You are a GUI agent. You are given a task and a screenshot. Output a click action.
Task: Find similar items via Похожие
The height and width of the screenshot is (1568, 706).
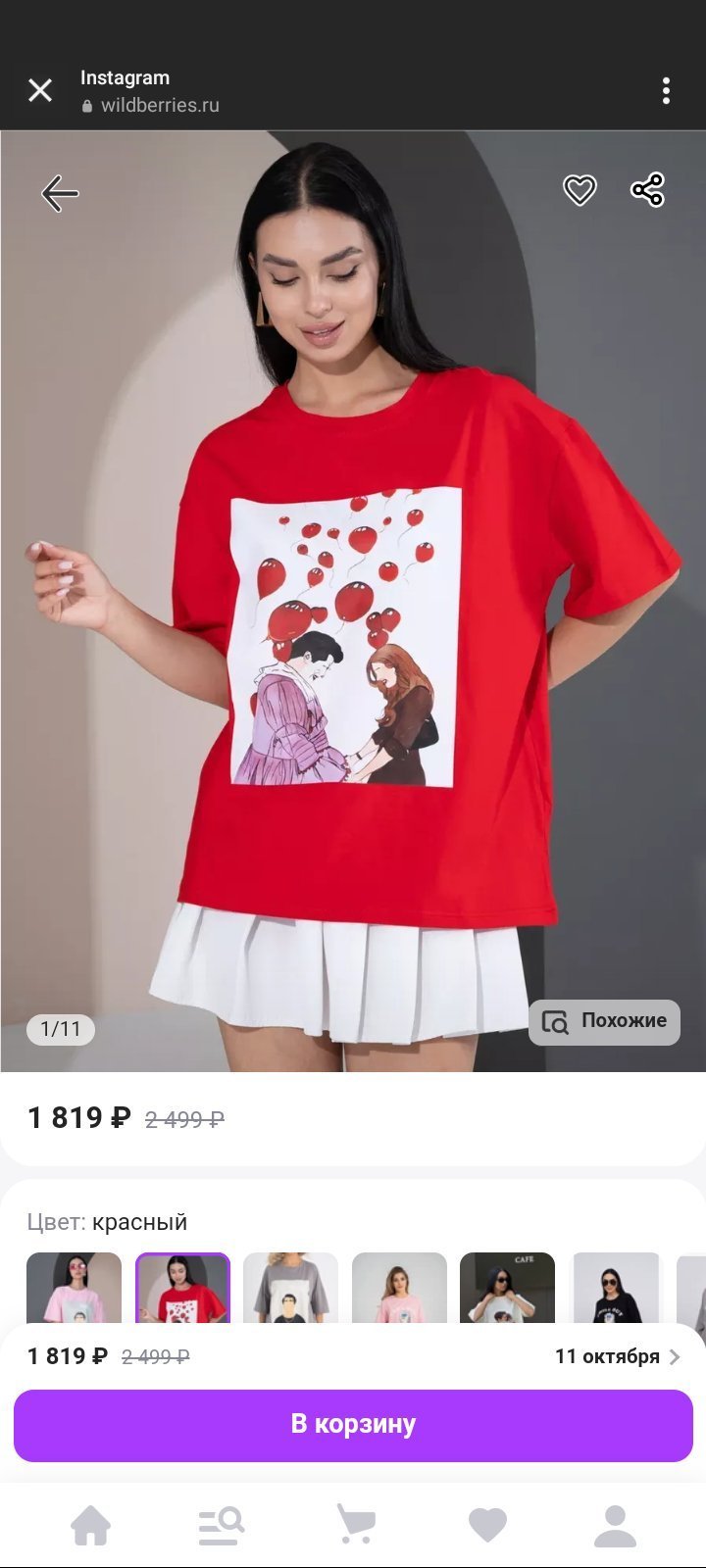coord(604,1021)
